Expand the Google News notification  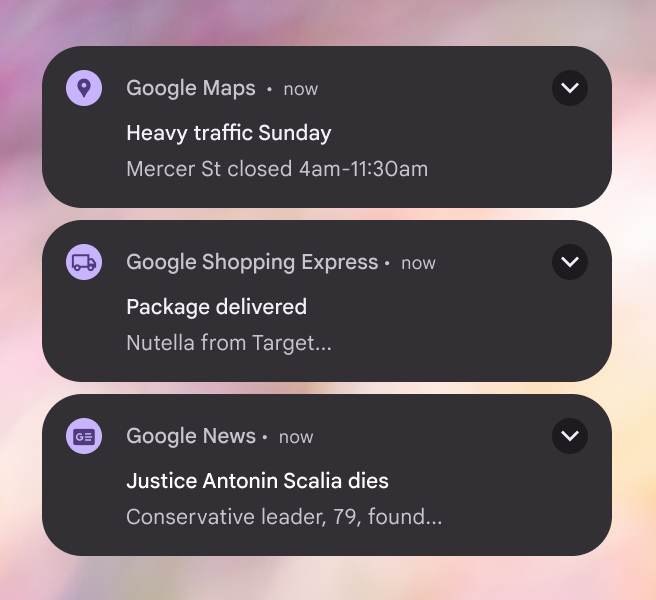pyautogui.click(x=570, y=436)
